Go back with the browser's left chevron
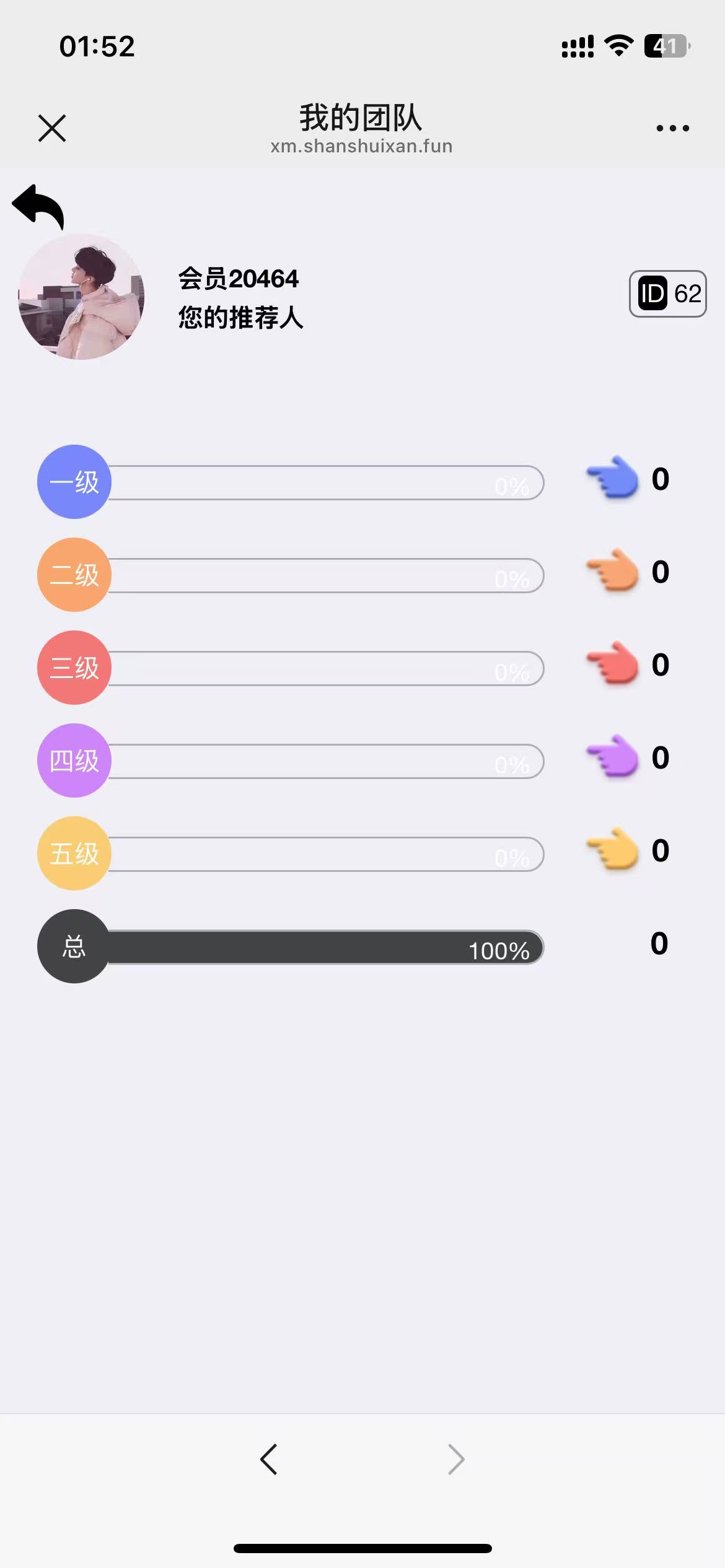Image resolution: width=725 pixels, height=1568 pixels. click(269, 1460)
